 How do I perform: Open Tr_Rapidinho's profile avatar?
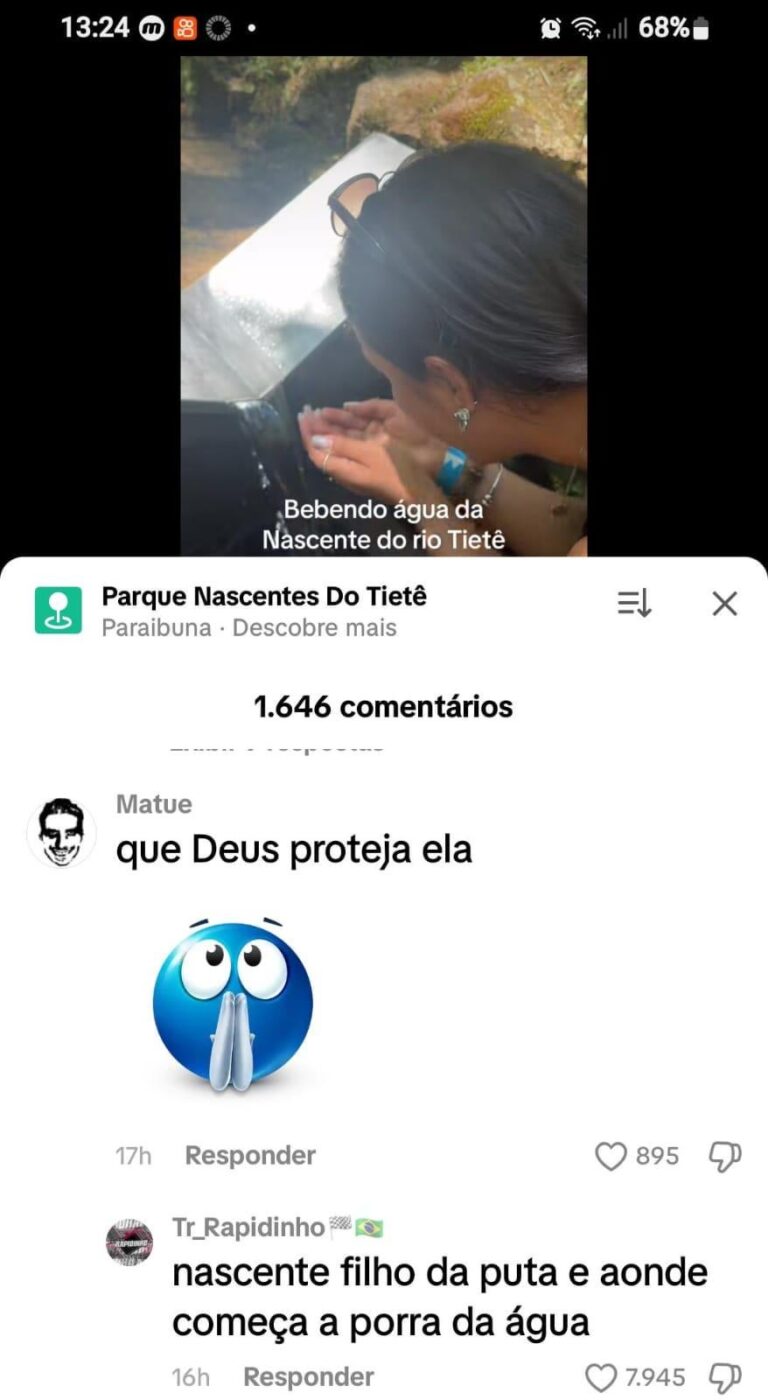pyautogui.click(x=130, y=1243)
